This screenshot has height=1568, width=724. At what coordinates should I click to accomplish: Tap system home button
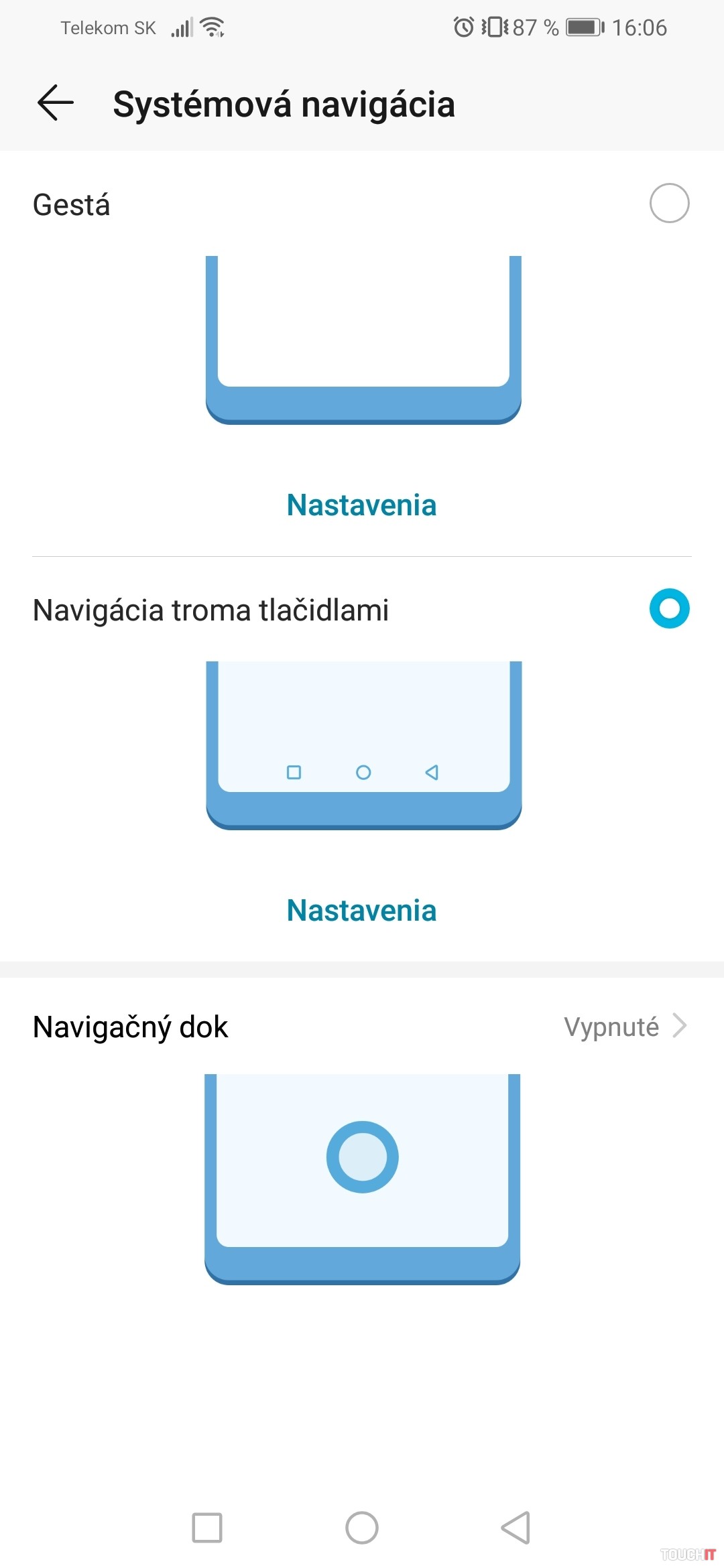(362, 1528)
